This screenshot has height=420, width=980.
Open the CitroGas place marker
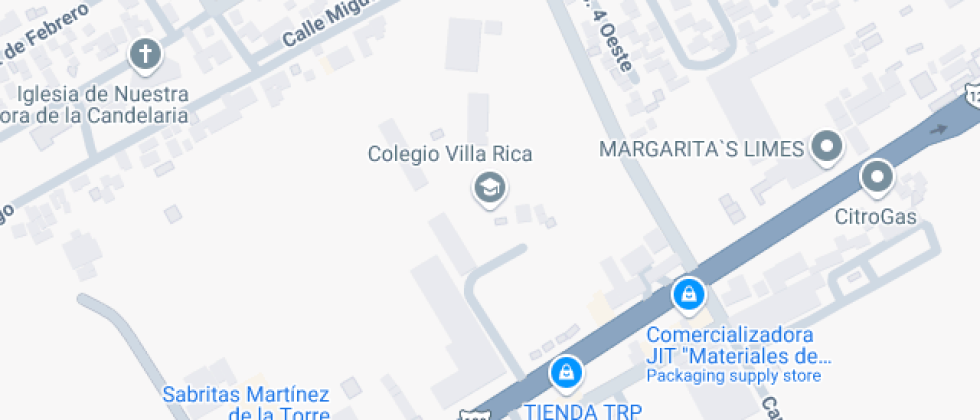coord(877,178)
